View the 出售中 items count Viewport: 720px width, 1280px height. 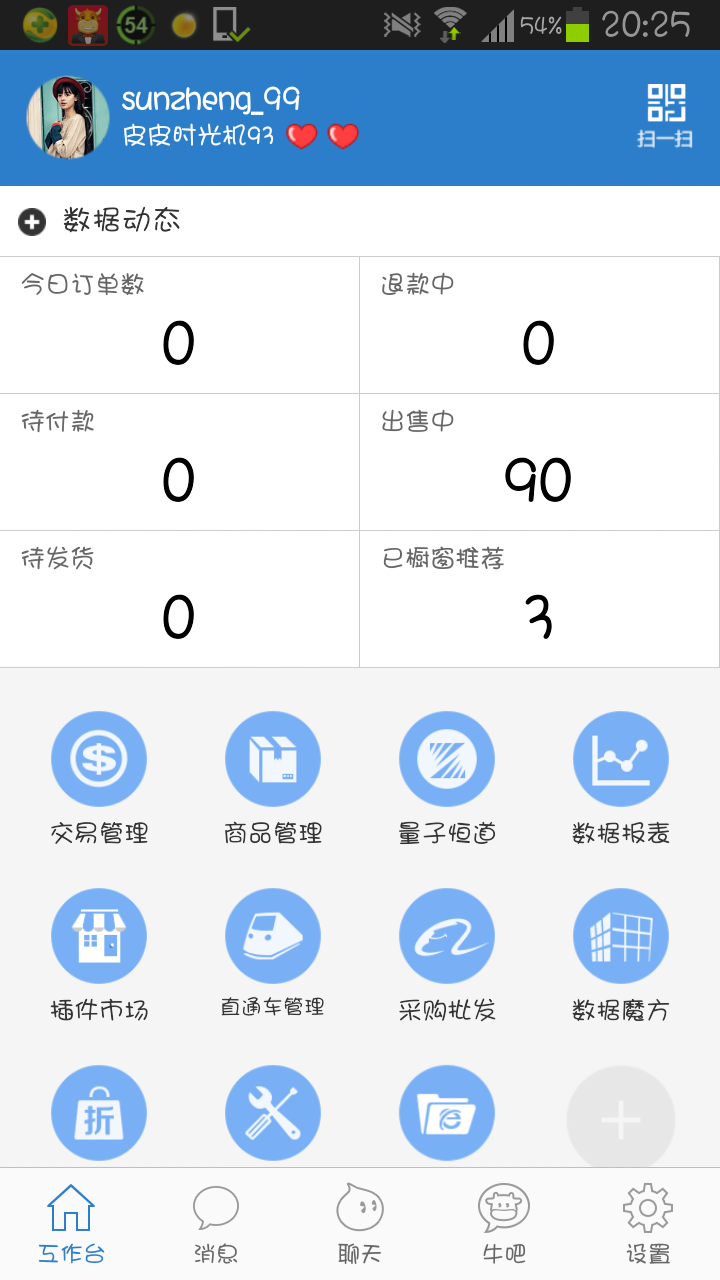(x=539, y=462)
